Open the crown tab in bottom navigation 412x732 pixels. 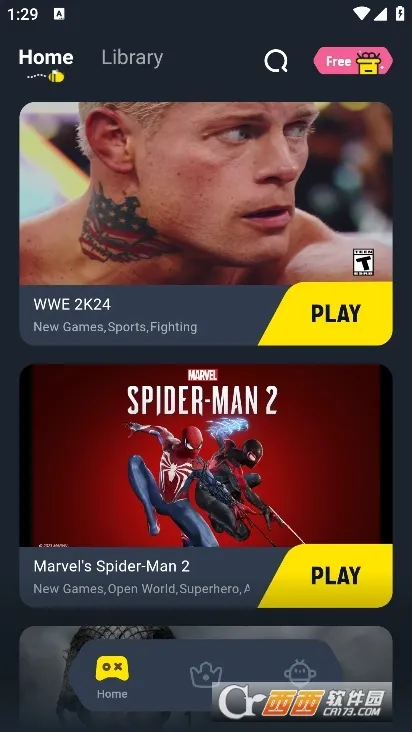206,674
